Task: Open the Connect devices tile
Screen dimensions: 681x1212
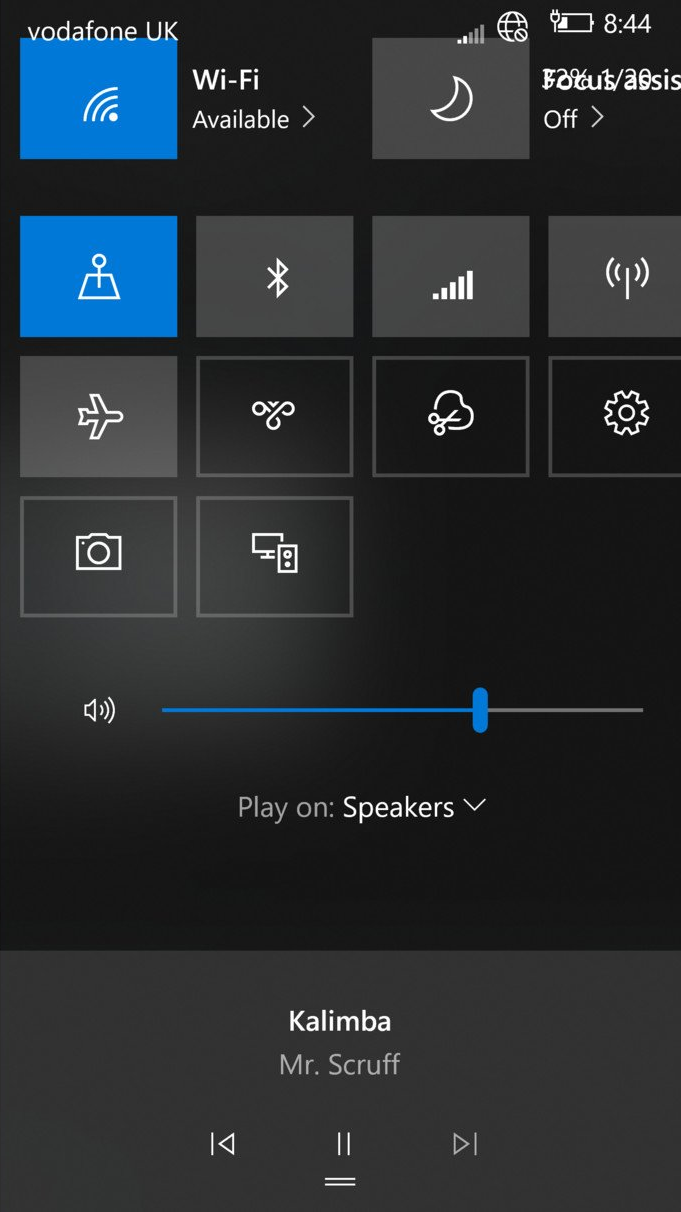Action: pos(274,556)
